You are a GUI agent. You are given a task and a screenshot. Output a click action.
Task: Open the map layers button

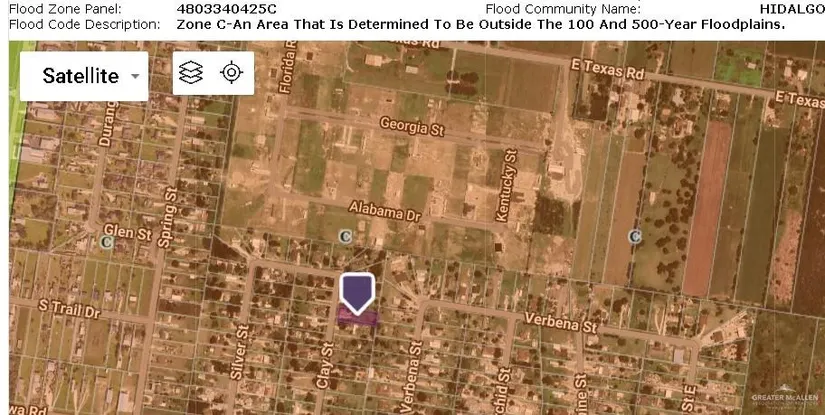pyautogui.click(x=191, y=72)
